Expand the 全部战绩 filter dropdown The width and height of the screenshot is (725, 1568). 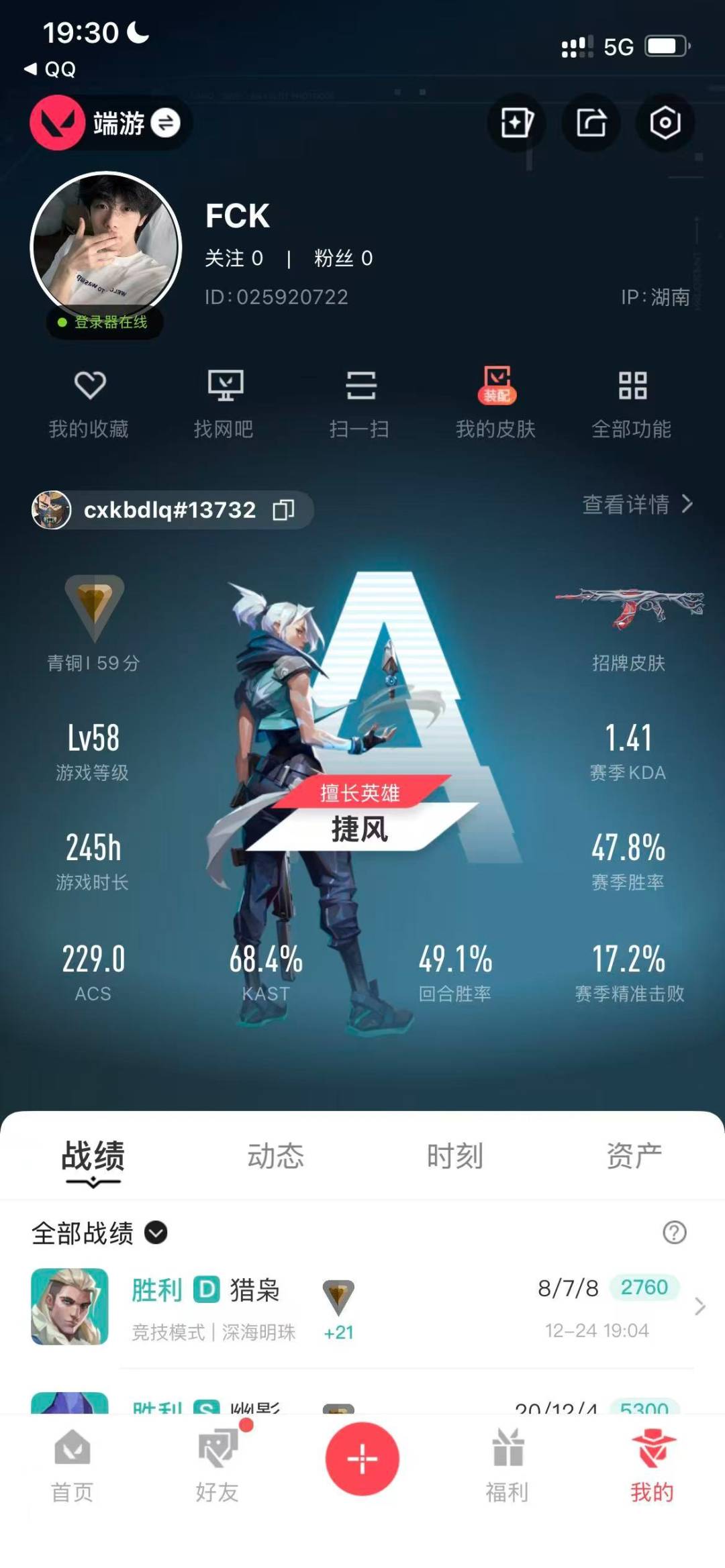(x=156, y=1233)
